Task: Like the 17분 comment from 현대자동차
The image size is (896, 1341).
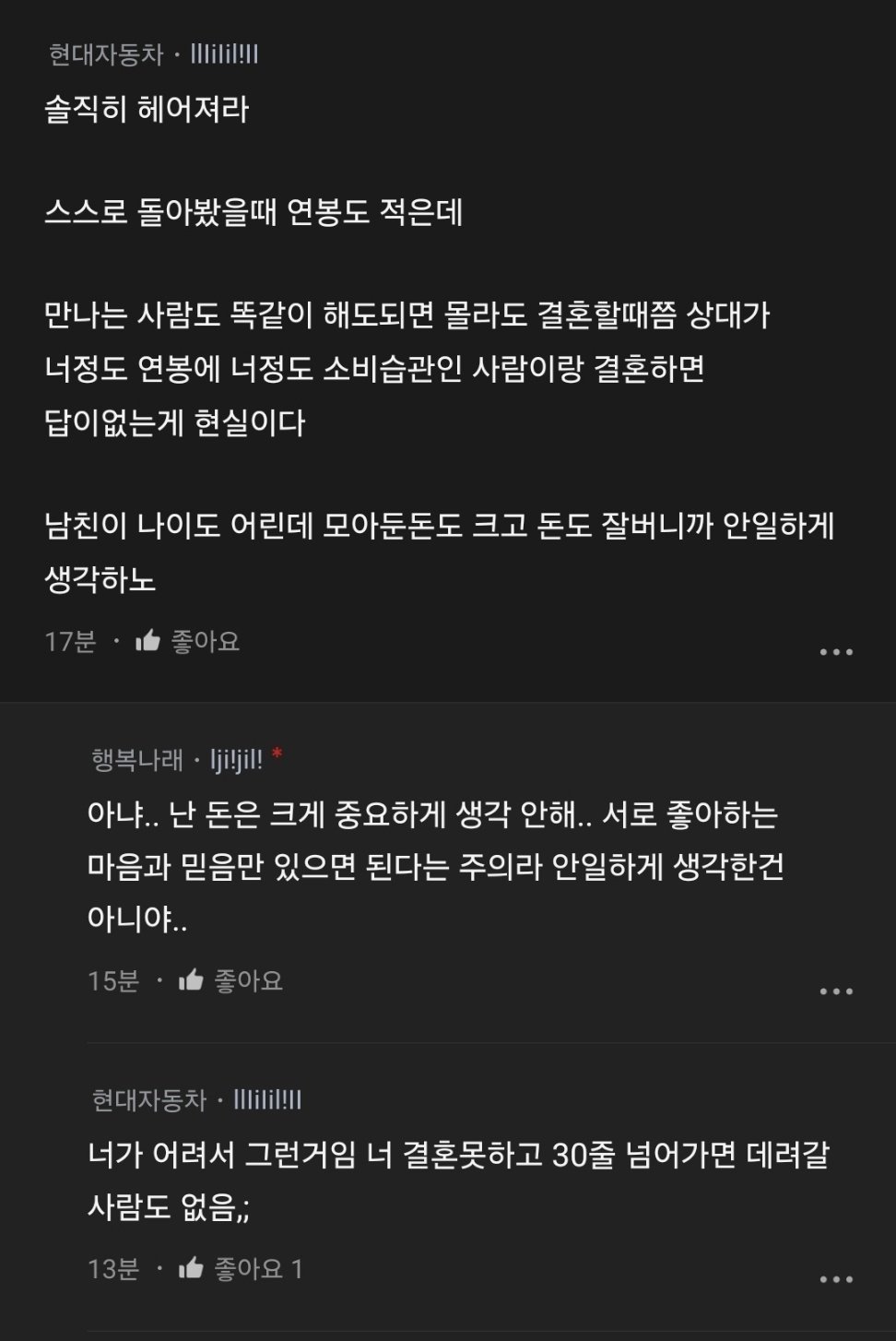Action: 187,641
